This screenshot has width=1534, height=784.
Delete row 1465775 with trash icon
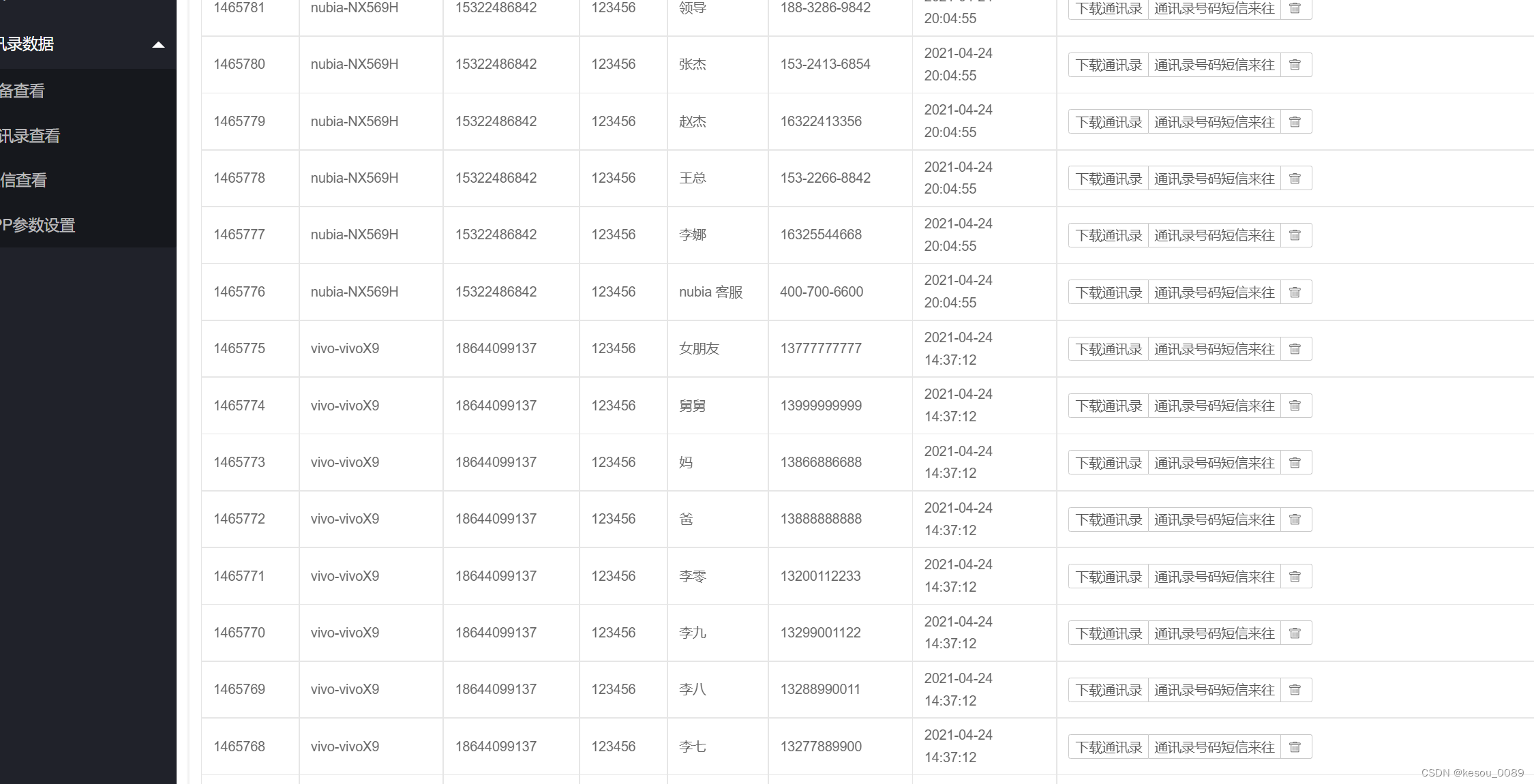[1295, 349]
